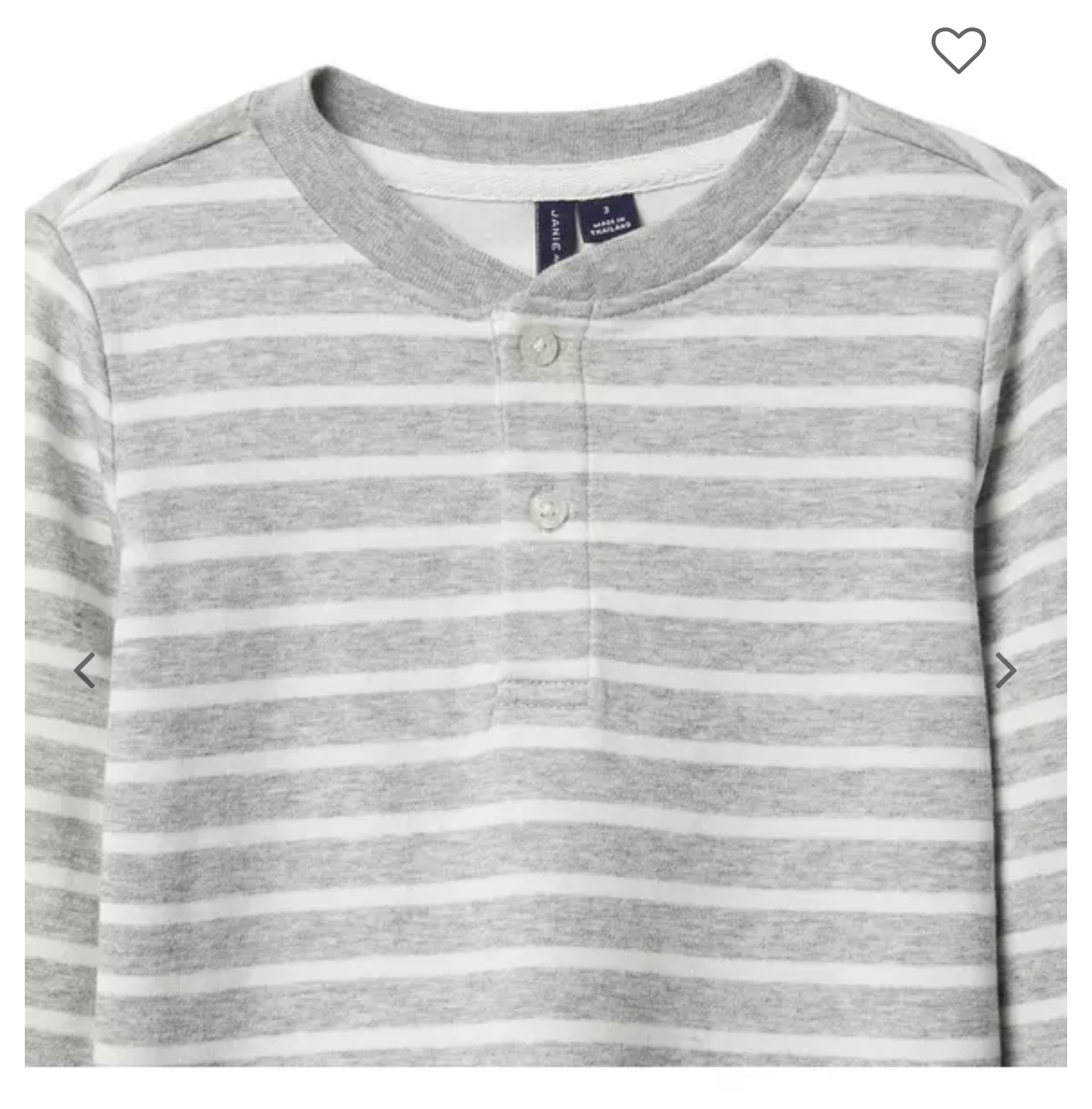Show the previous product image
Screen dimensions: 1092x1109
pos(84,670)
